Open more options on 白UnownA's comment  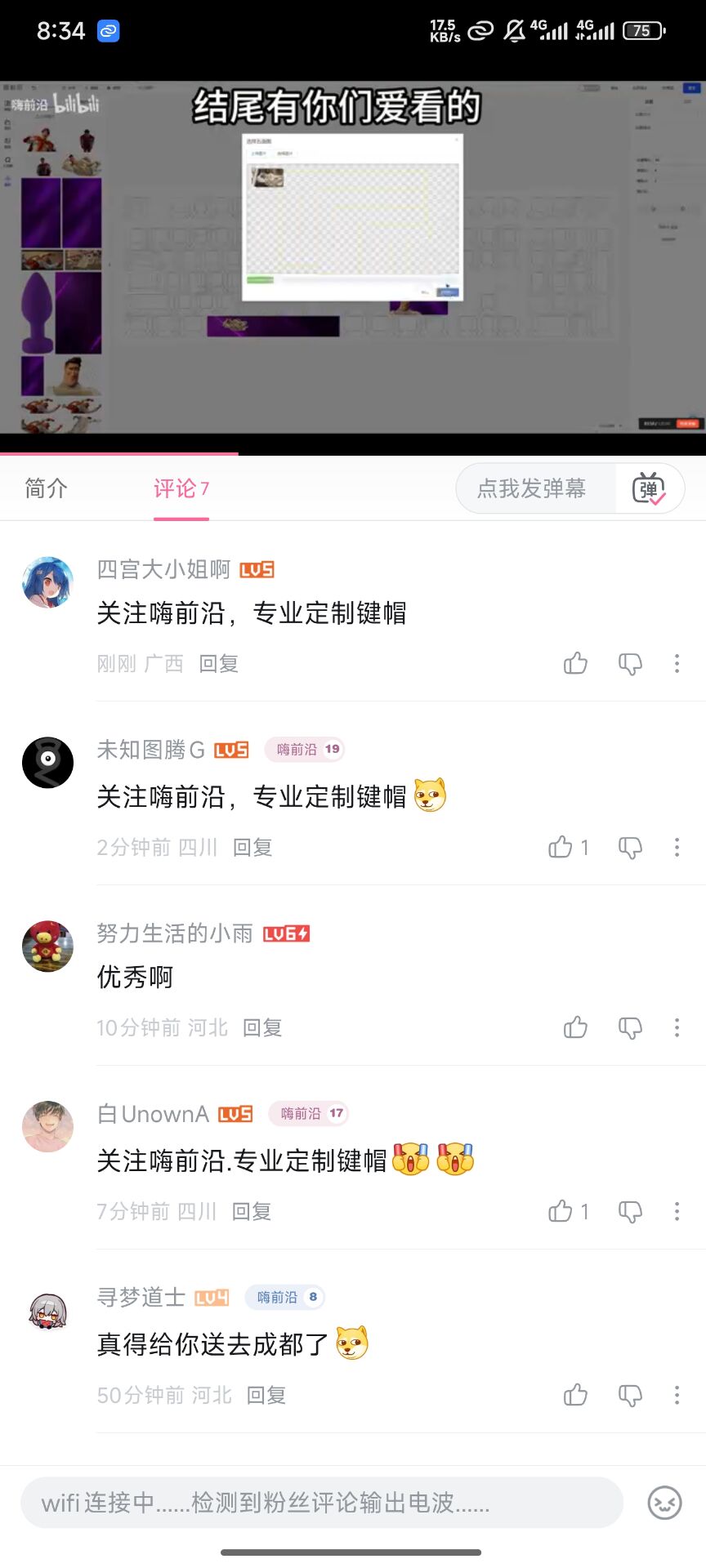click(x=677, y=1211)
